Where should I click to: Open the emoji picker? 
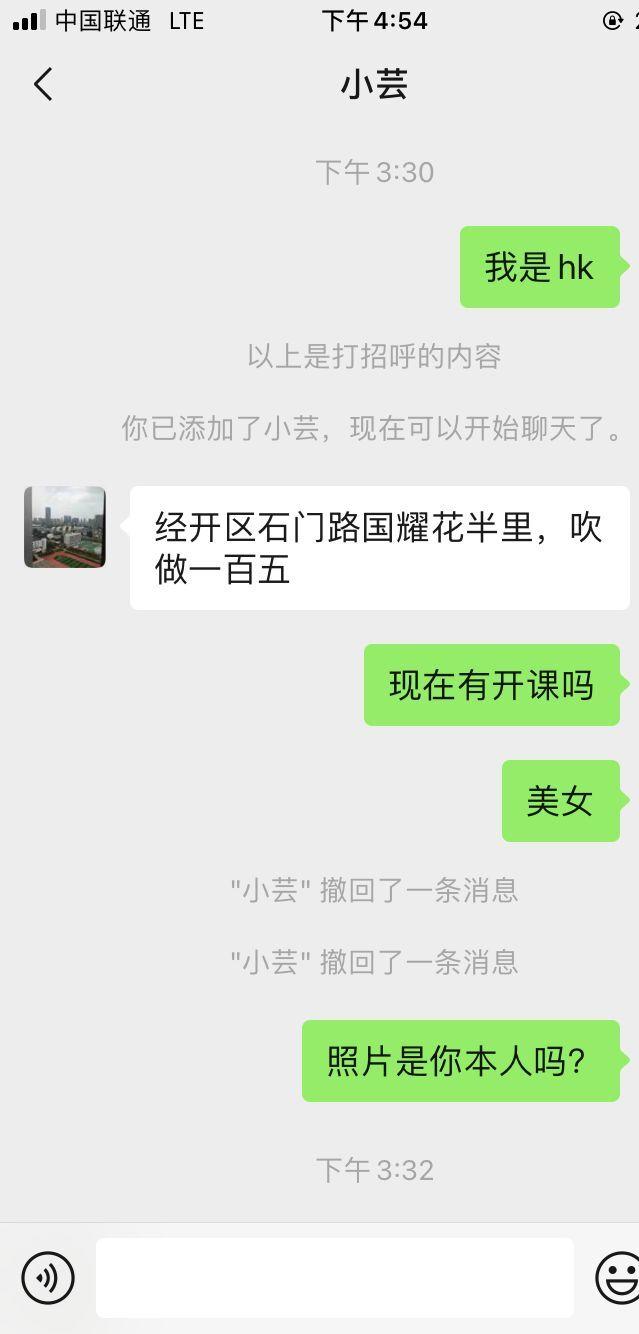pyautogui.click(x=618, y=1277)
